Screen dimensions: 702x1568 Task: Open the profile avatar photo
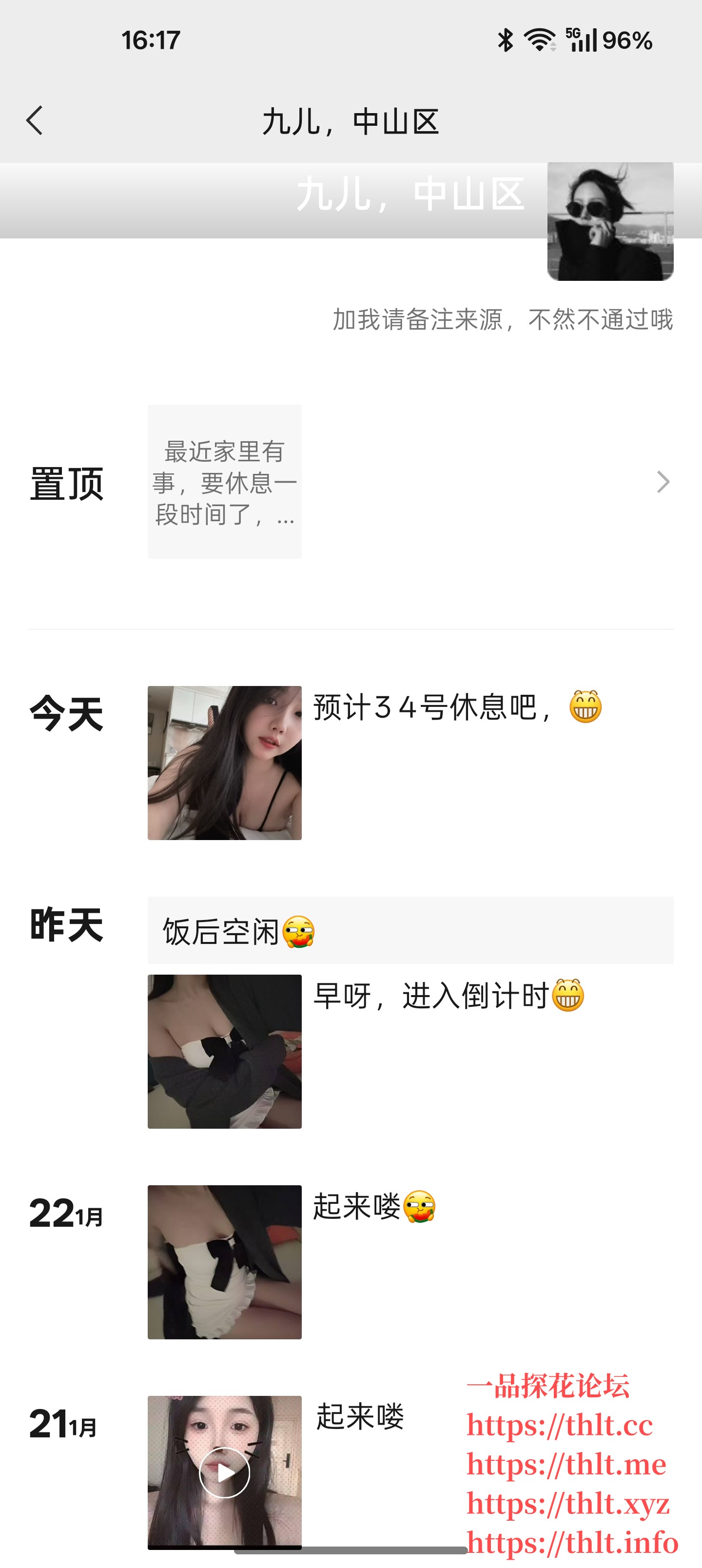pos(610,221)
